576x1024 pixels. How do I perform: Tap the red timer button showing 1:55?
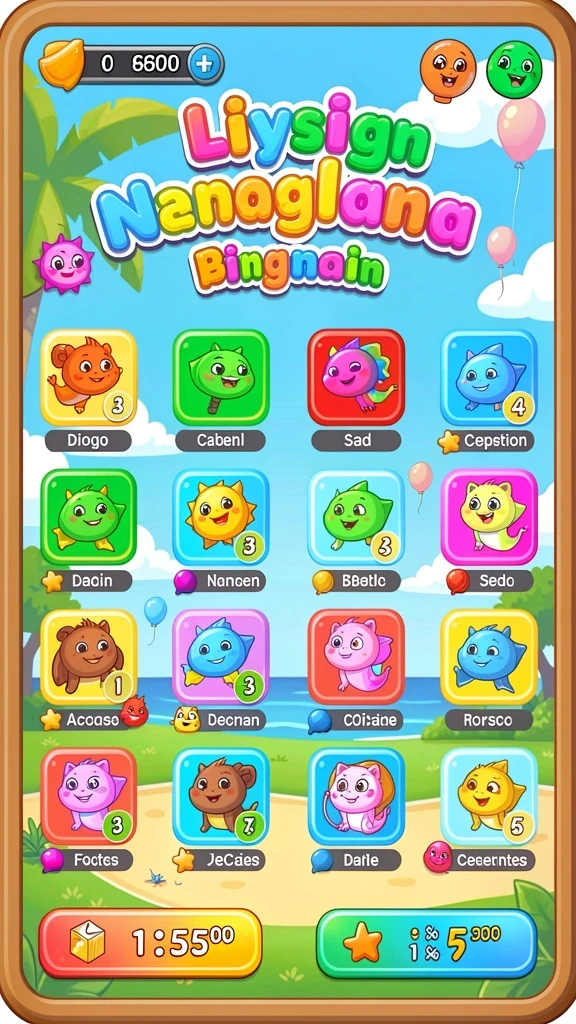coord(150,943)
